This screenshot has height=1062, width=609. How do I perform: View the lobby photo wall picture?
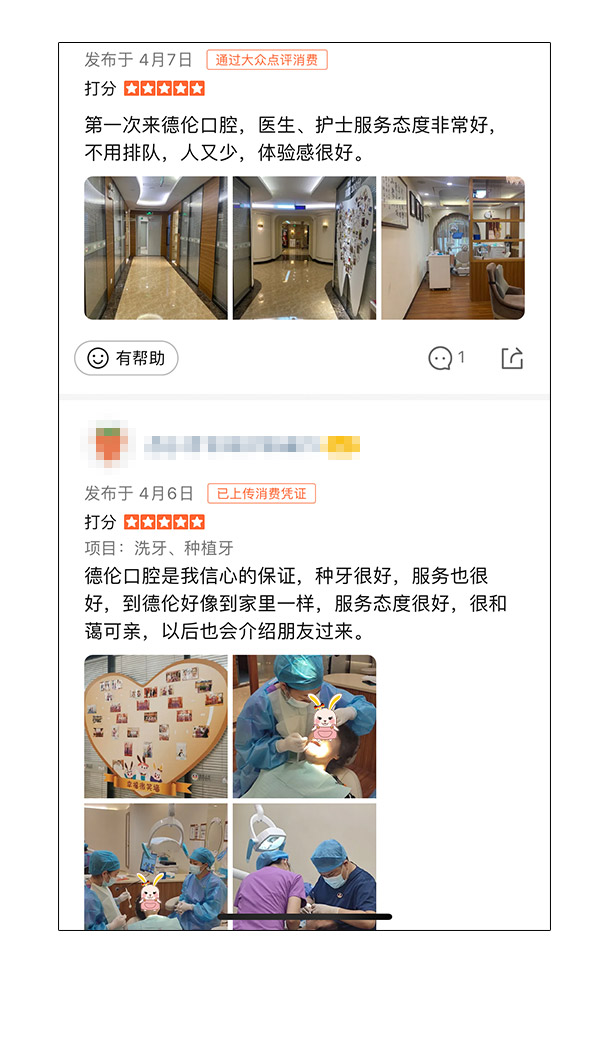[304, 248]
